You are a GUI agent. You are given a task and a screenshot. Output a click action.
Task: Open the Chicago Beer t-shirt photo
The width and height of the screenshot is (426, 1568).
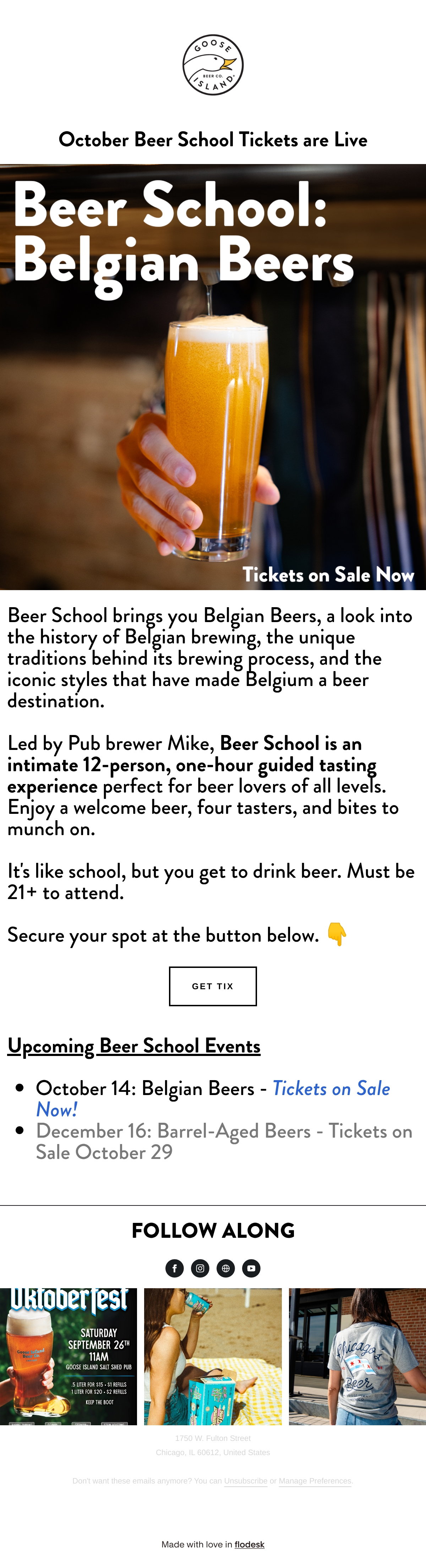(x=357, y=1356)
